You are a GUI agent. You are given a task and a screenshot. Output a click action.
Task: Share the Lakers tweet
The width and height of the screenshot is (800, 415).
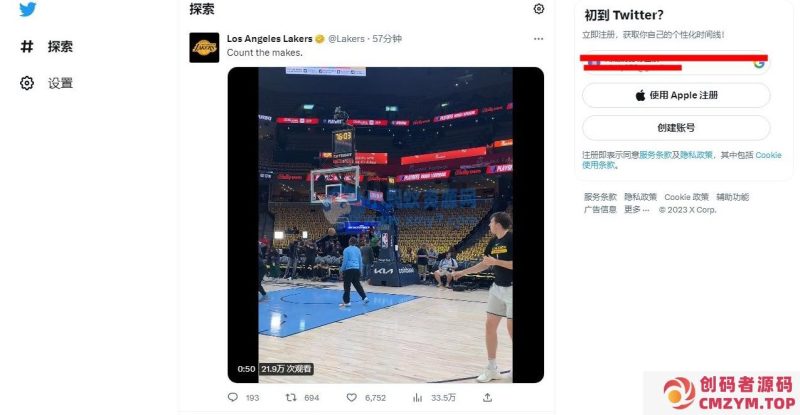(487, 397)
